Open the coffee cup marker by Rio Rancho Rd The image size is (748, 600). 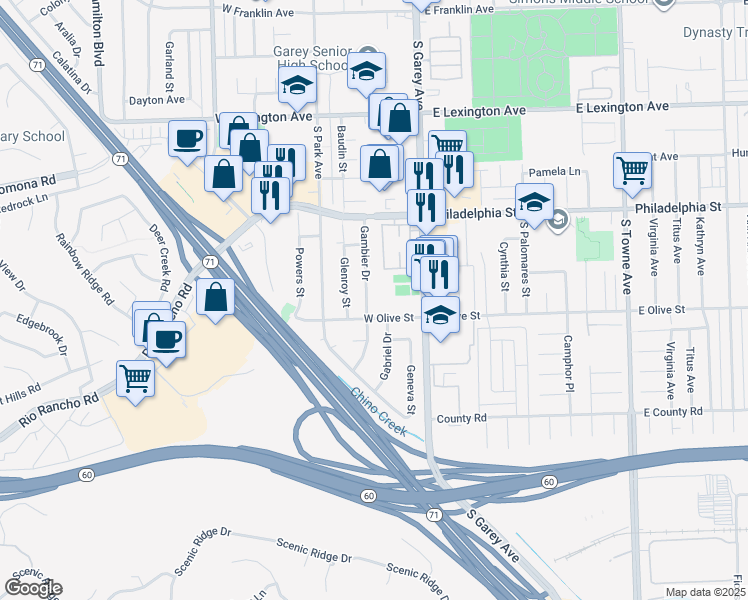pos(166,340)
